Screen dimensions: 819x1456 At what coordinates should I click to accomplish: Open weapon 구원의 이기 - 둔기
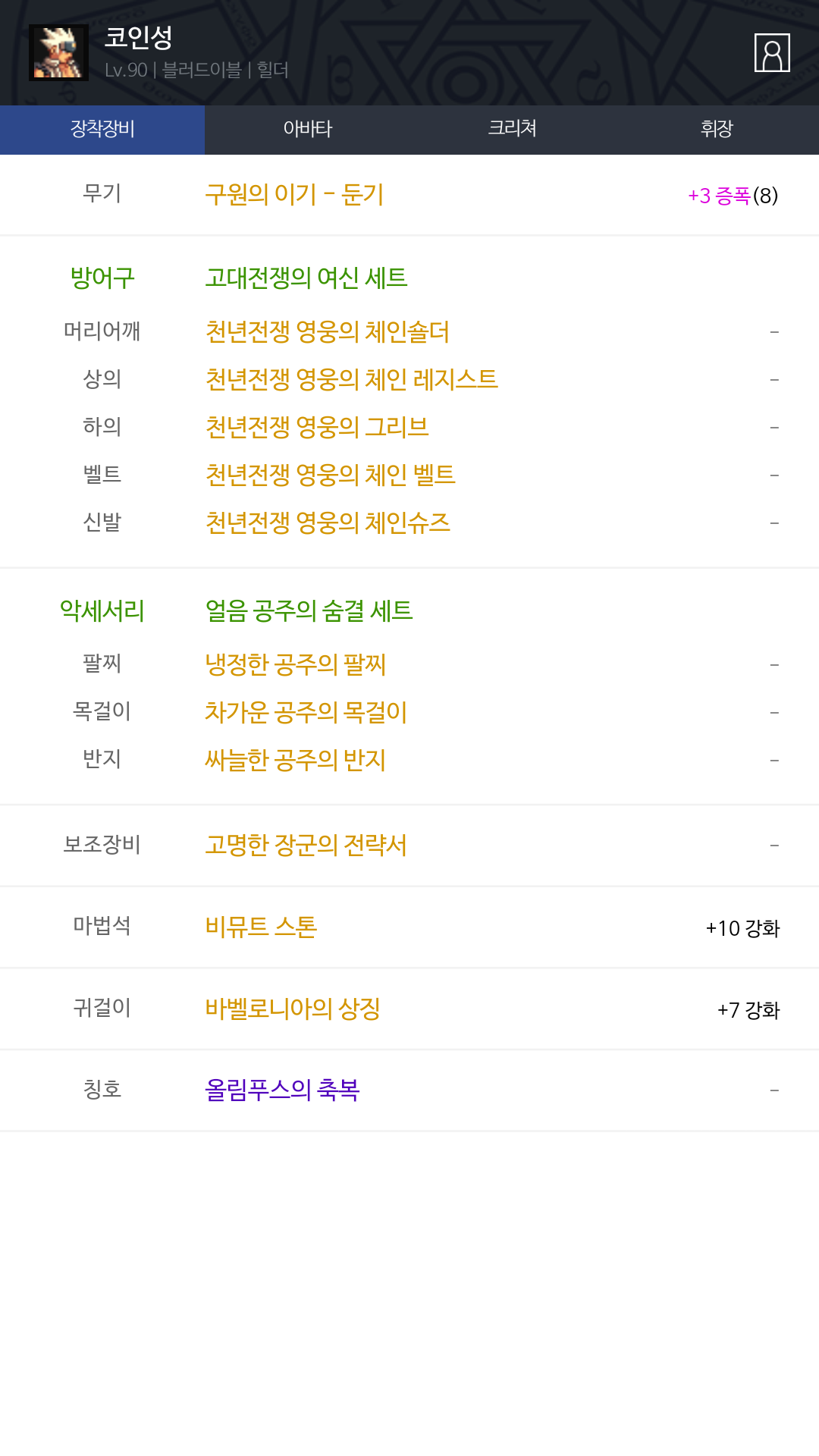(x=294, y=195)
